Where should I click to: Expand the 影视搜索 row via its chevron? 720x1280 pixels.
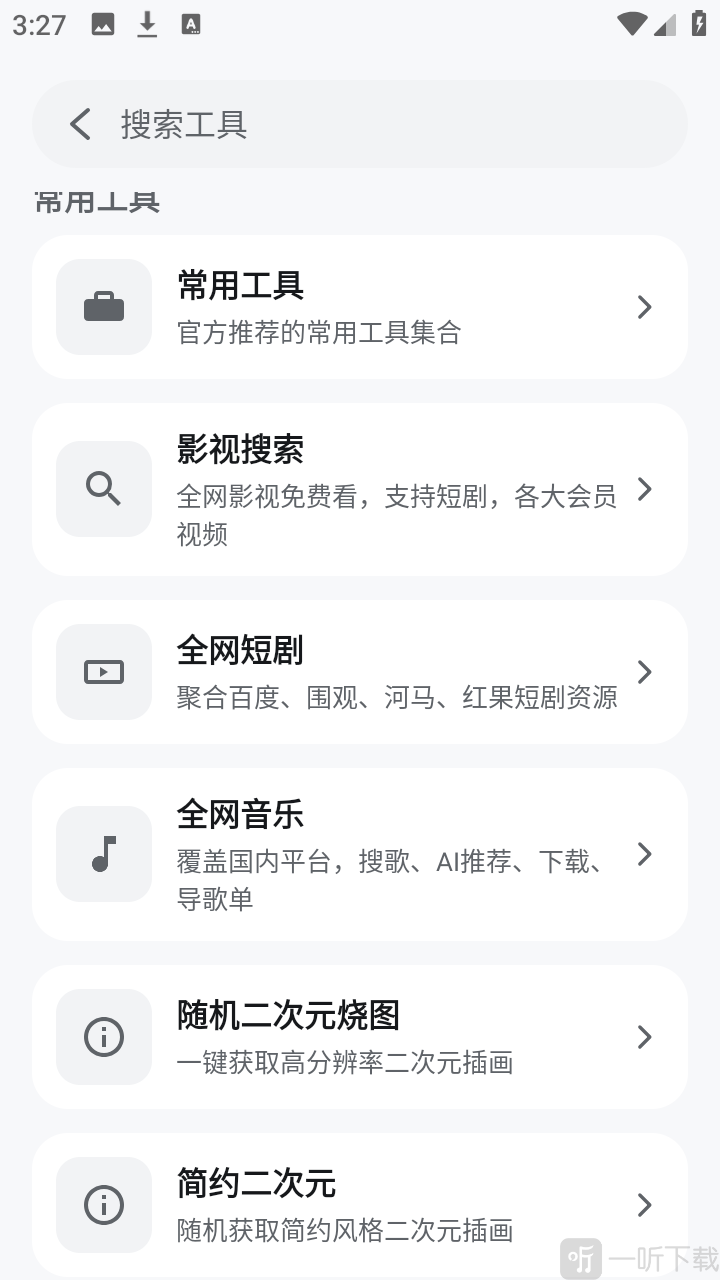coord(644,489)
